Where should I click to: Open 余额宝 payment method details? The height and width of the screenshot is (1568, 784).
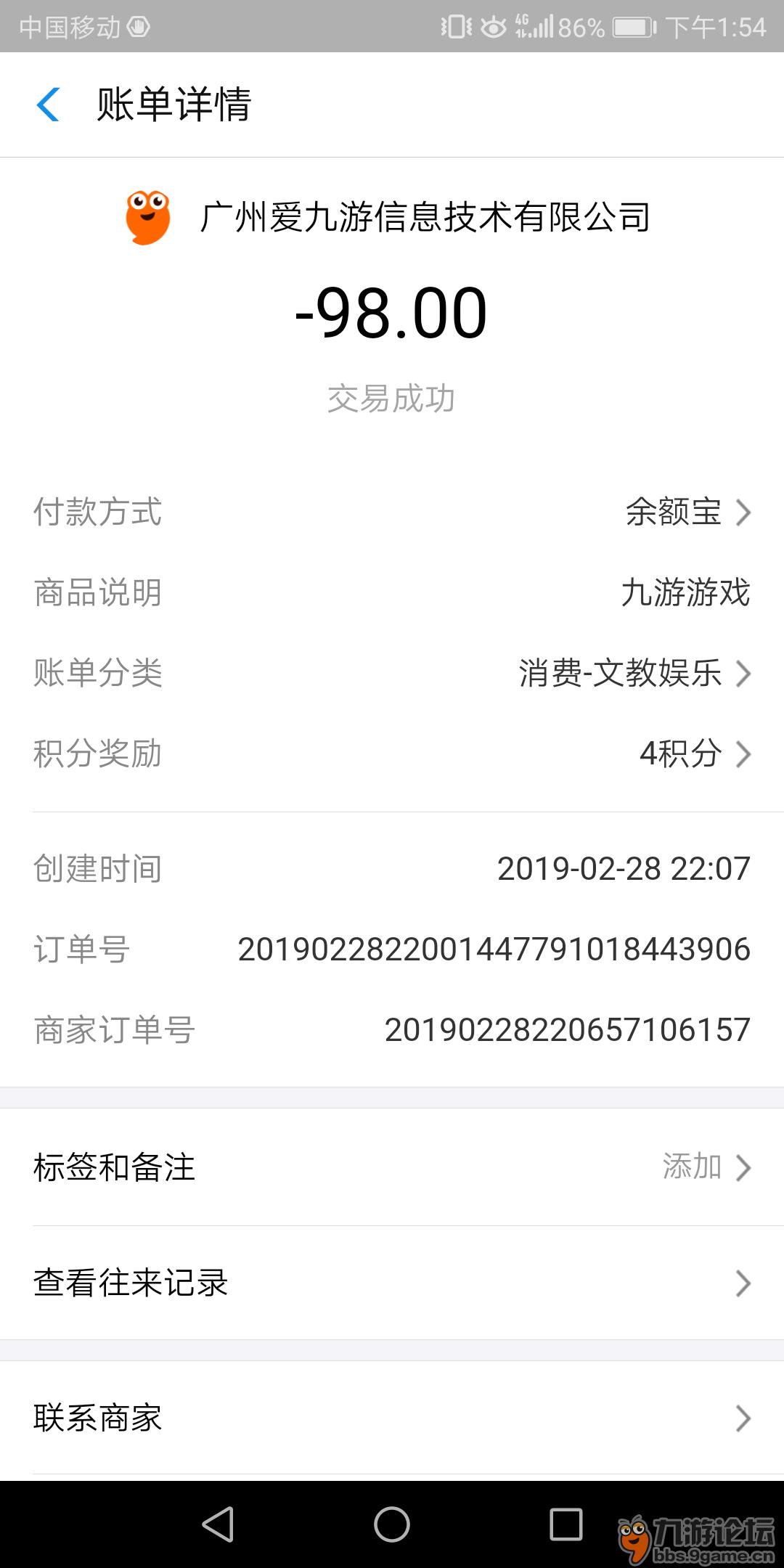coord(671,513)
